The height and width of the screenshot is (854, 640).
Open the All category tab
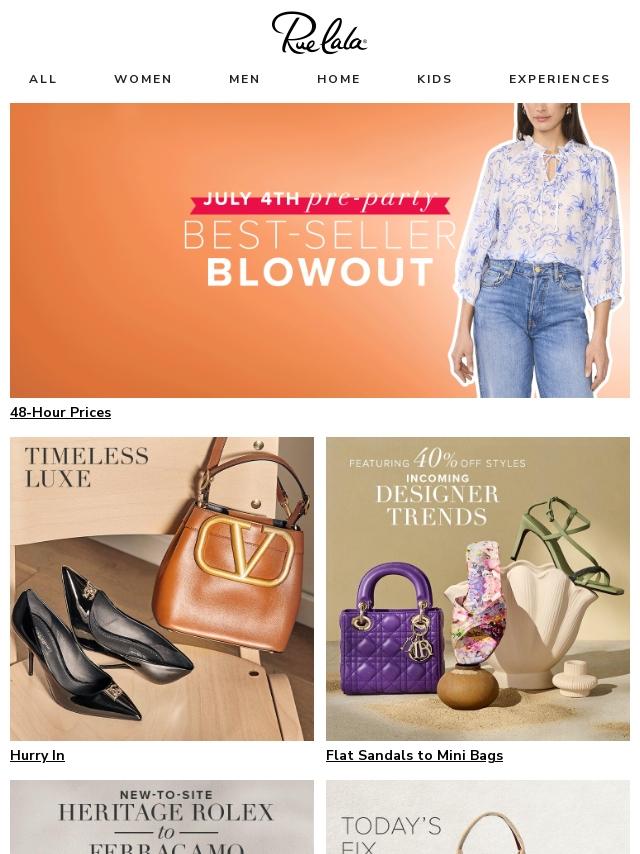43,79
